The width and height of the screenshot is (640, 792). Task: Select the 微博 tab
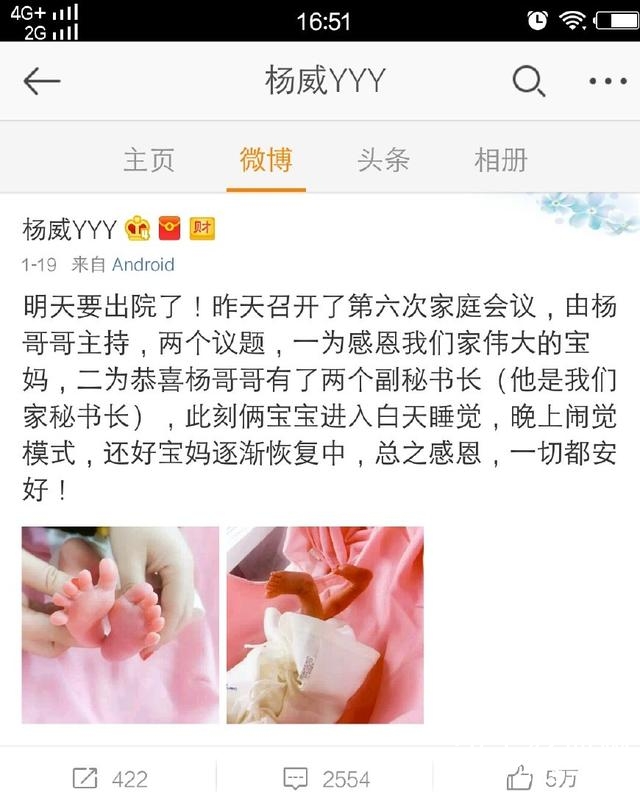click(266, 160)
